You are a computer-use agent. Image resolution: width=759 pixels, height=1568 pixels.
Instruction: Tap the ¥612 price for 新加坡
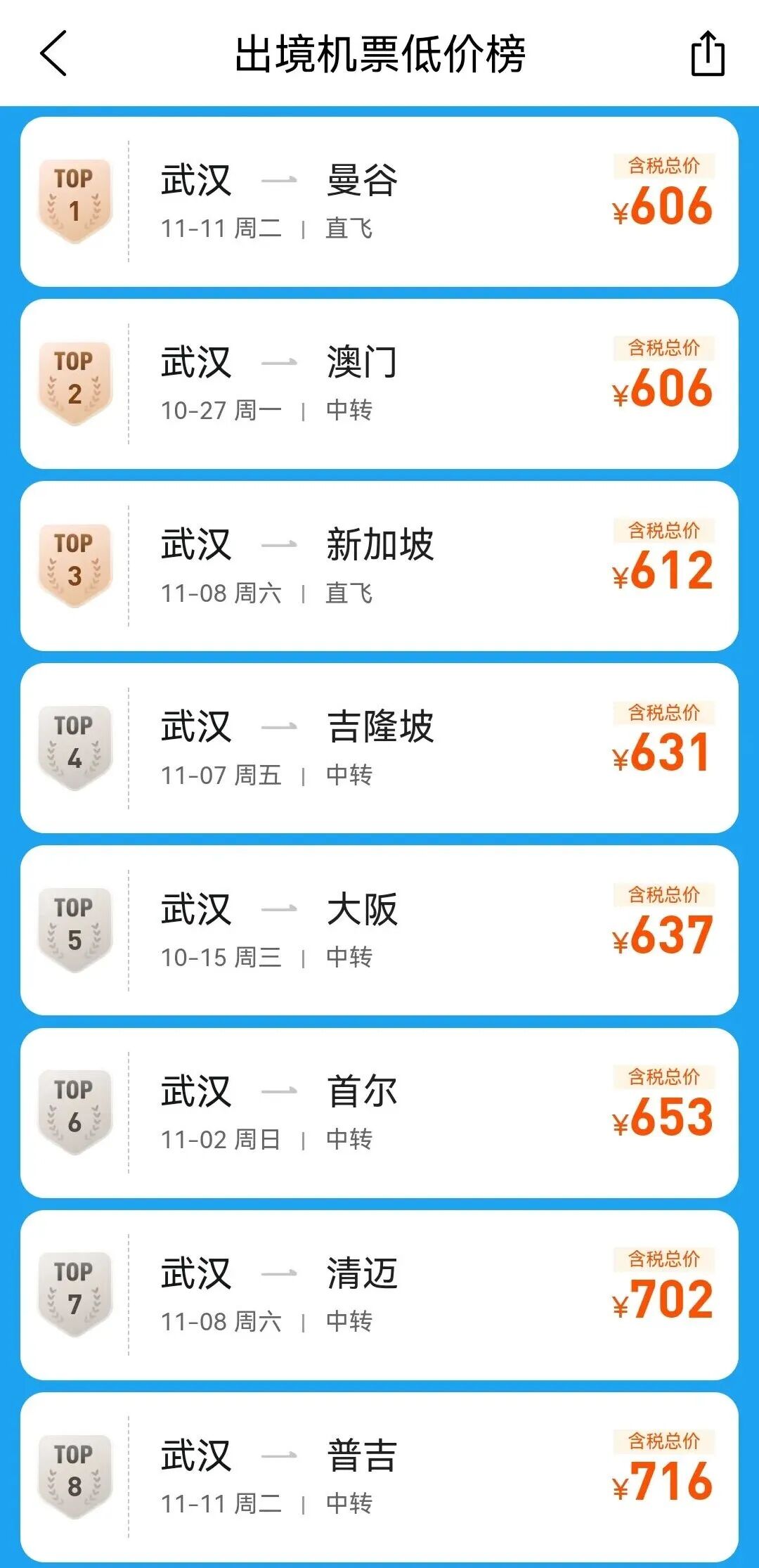tap(664, 571)
